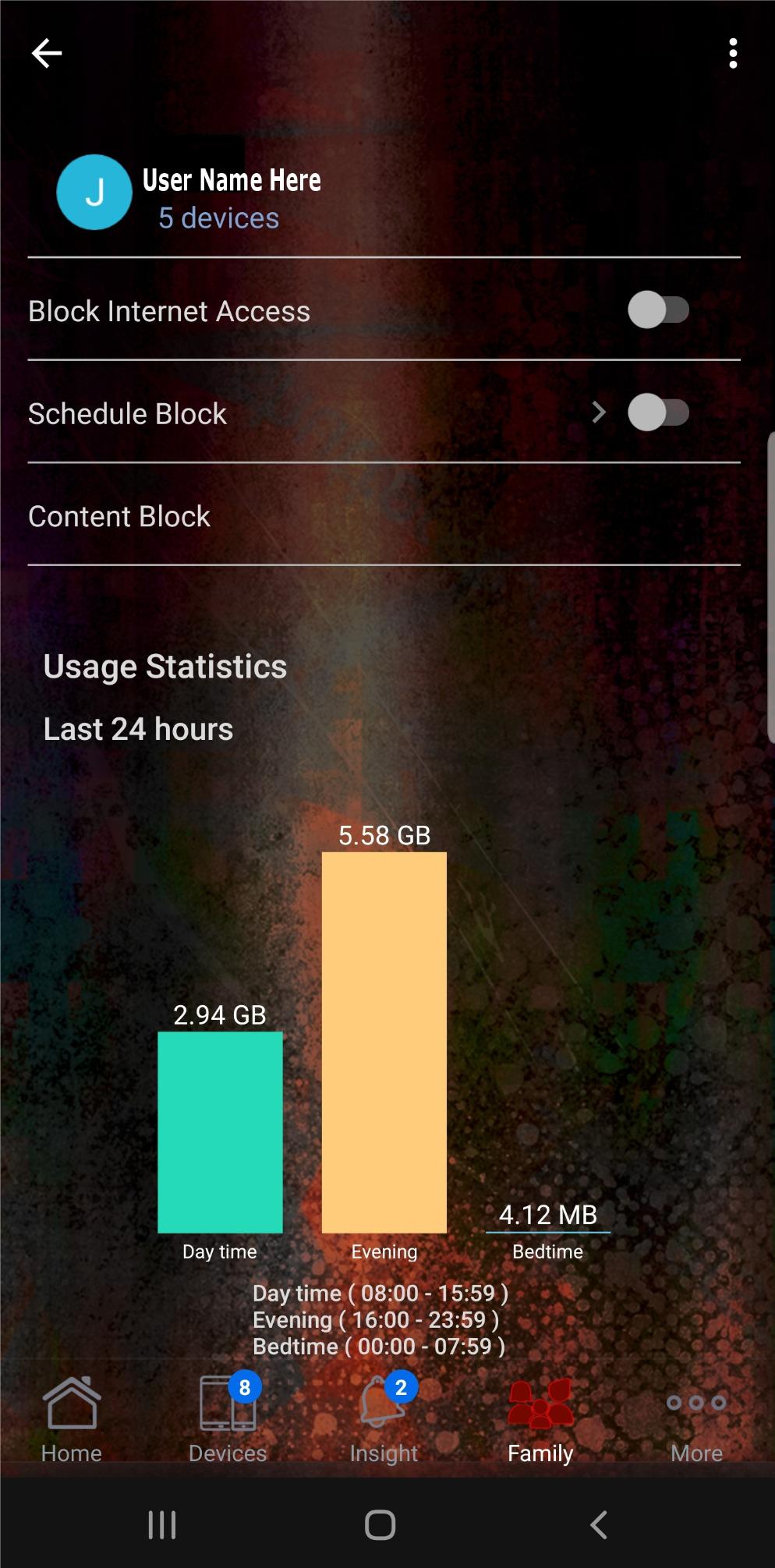Go back using the top arrow
Screen dimensions: 775x1568
47,53
